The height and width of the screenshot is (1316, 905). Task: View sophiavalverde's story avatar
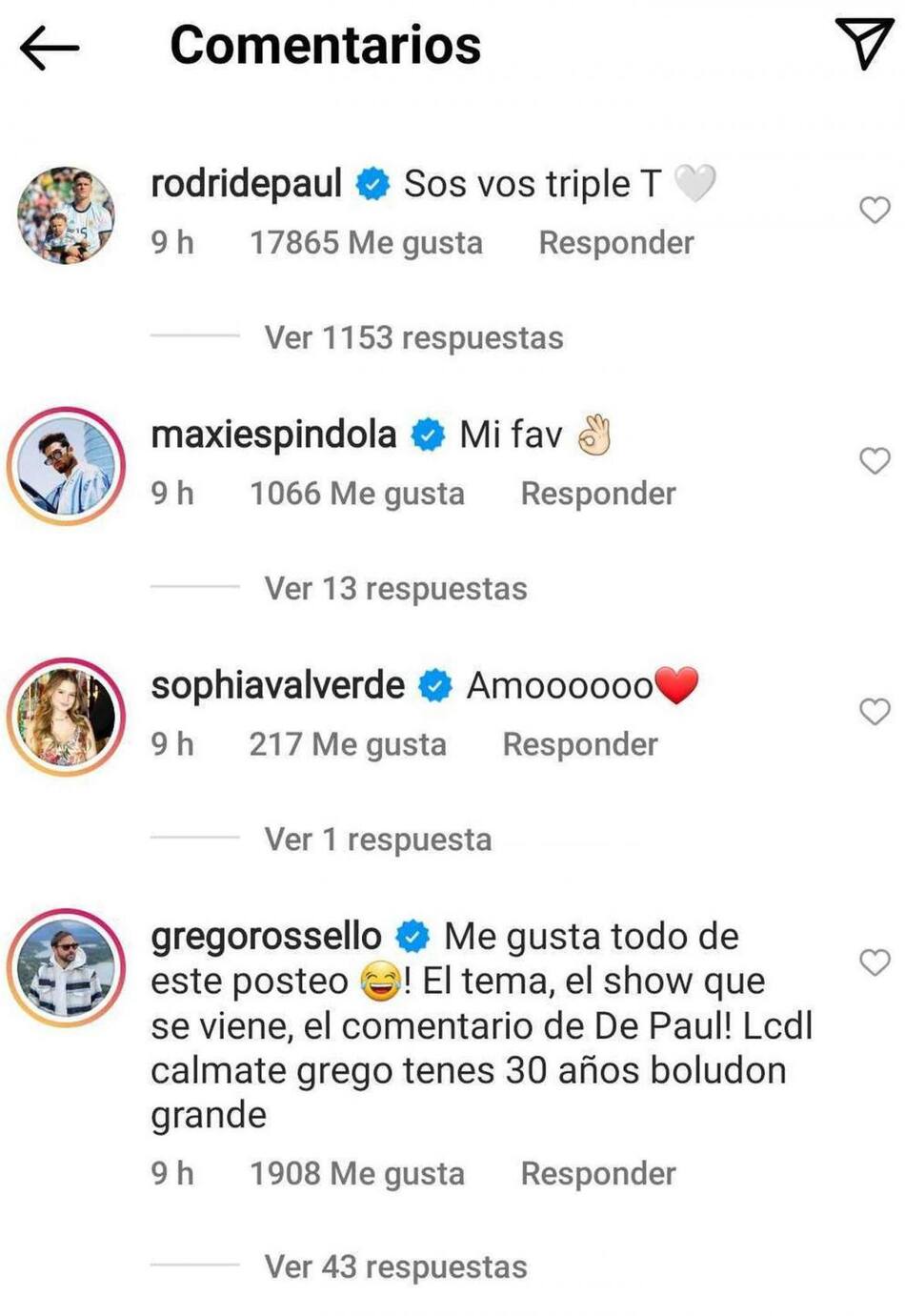coord(66,717)
